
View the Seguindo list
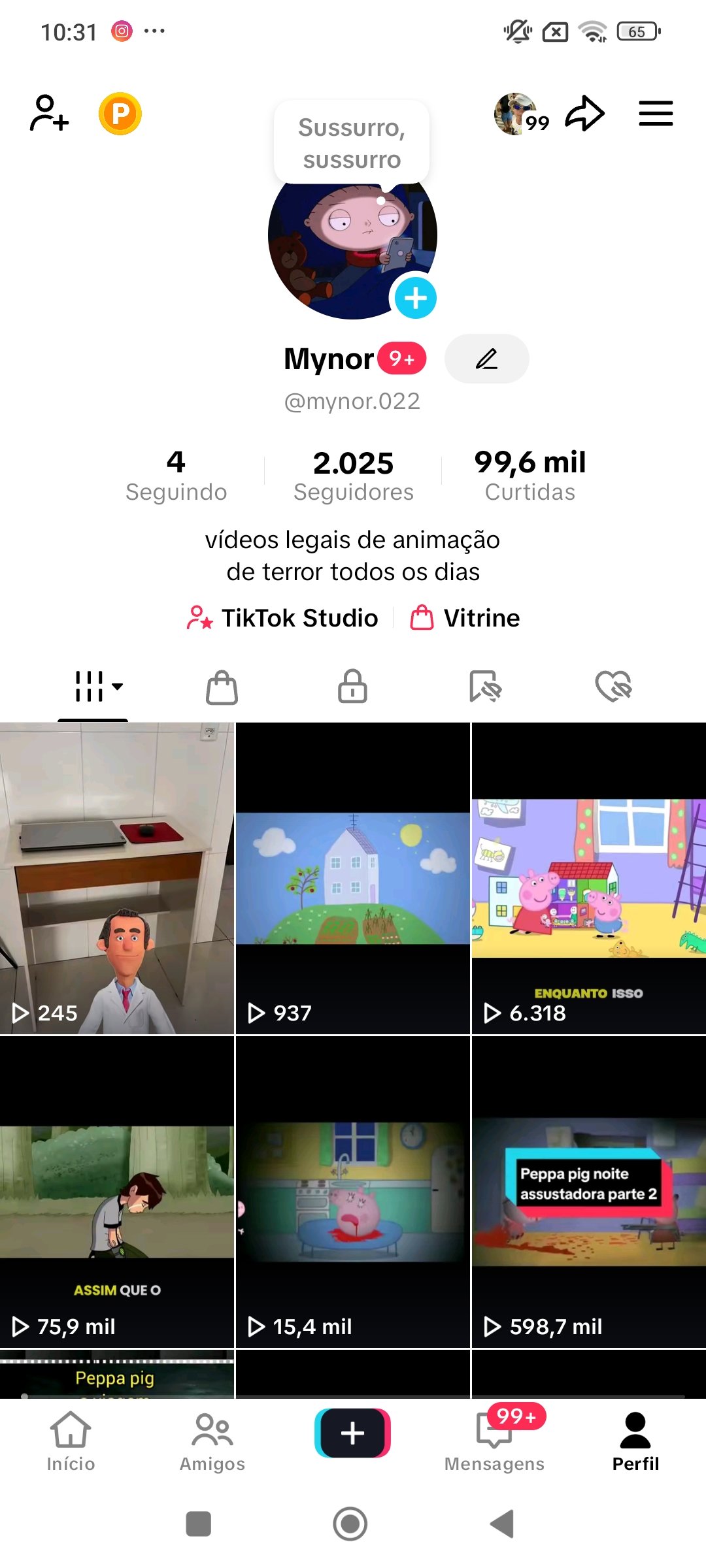(x=176, y=475)
